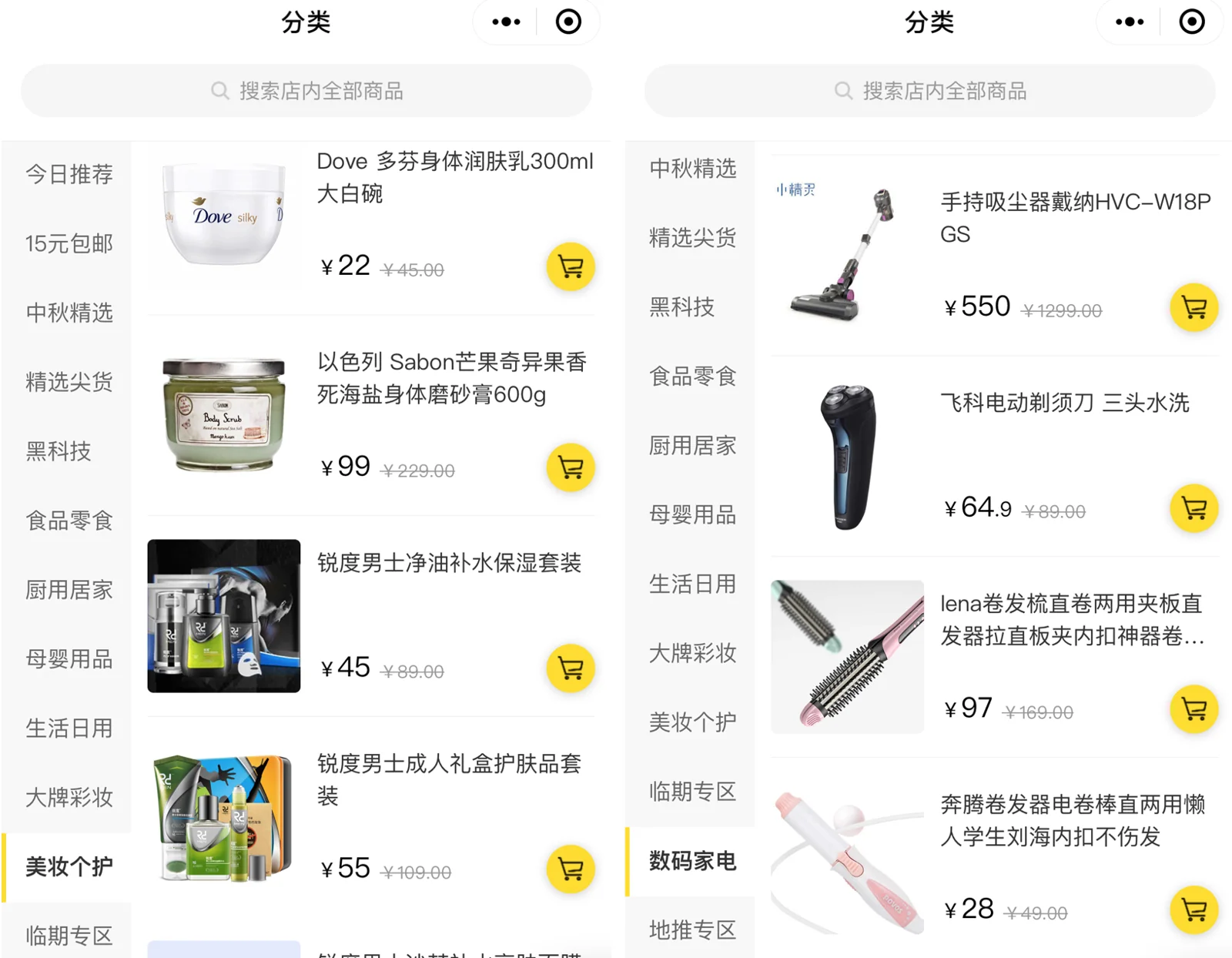Open the 地推专区 category

click(692, 930)
